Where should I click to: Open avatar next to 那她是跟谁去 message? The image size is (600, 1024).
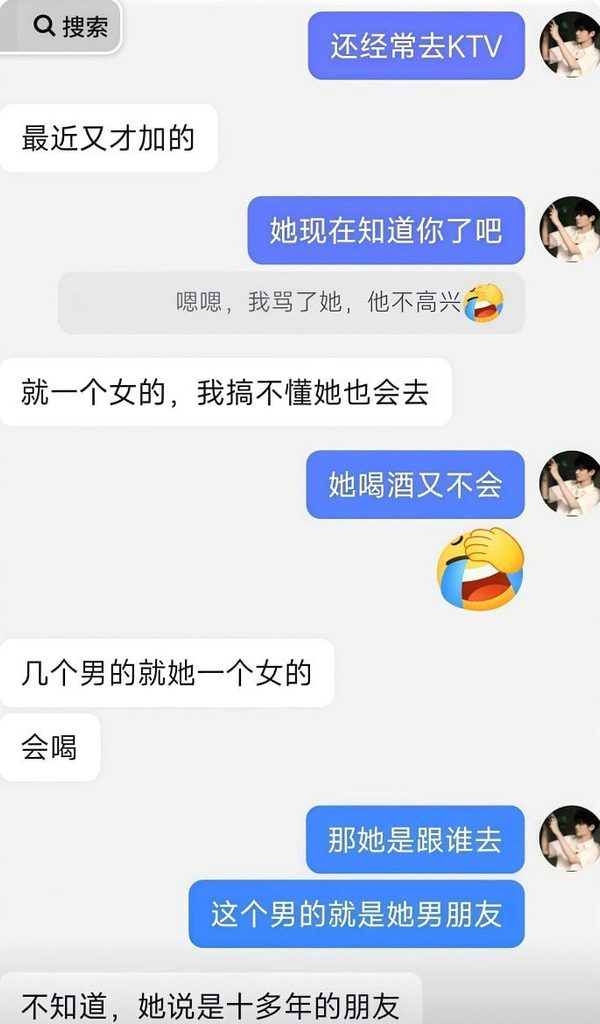(569, 839)
